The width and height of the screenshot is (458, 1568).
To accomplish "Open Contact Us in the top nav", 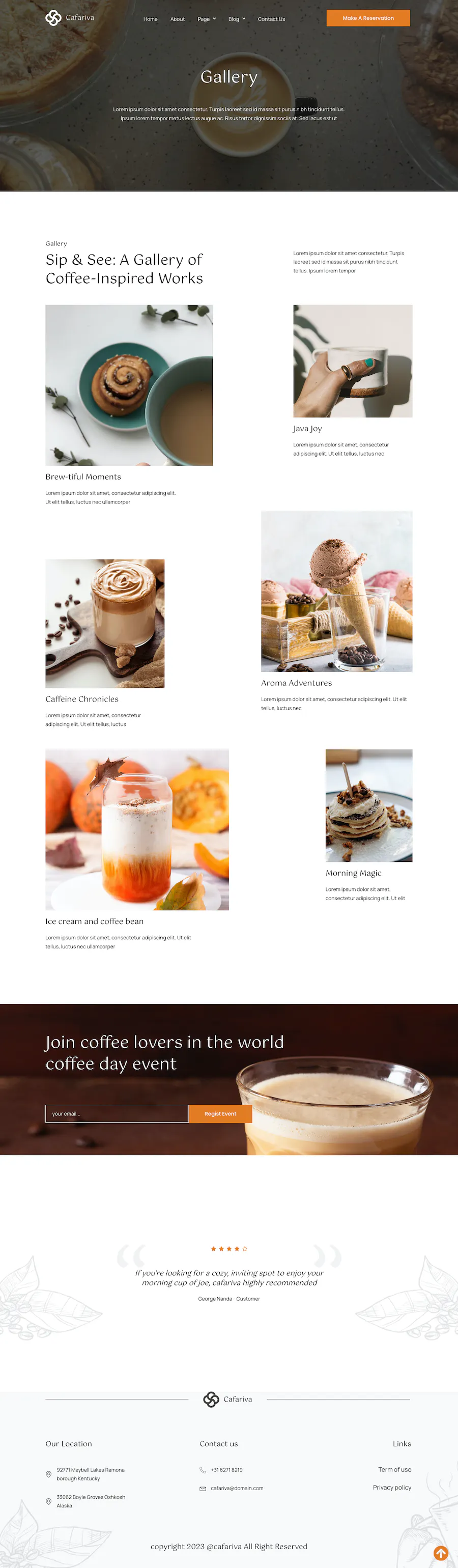I will click(271, 19).
